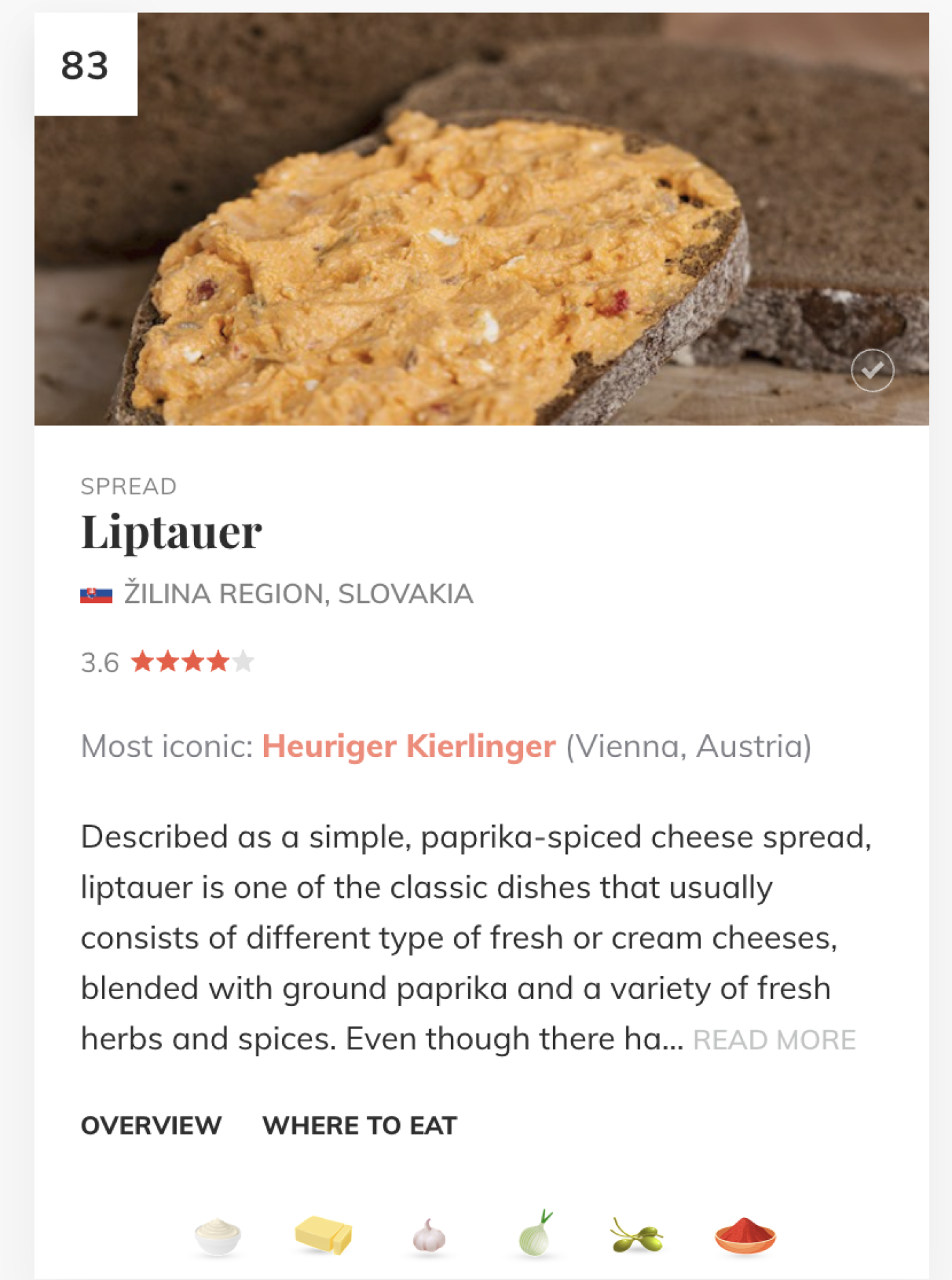Viewport: 952px width, 1280px height.
Task: Open the Heuriger Kierlinger link
Action: [409, 746]
